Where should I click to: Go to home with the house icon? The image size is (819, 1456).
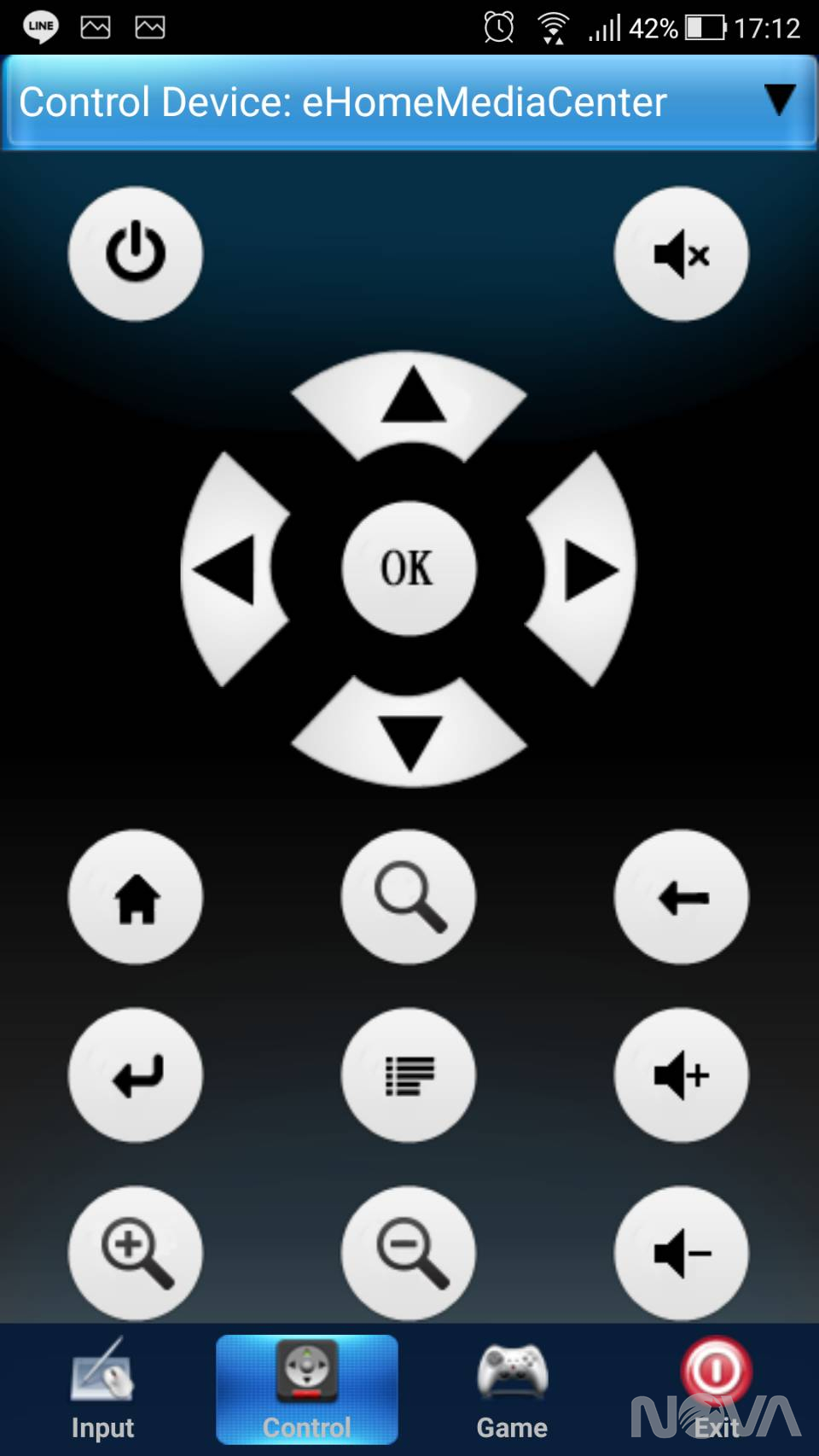(136, 897)
